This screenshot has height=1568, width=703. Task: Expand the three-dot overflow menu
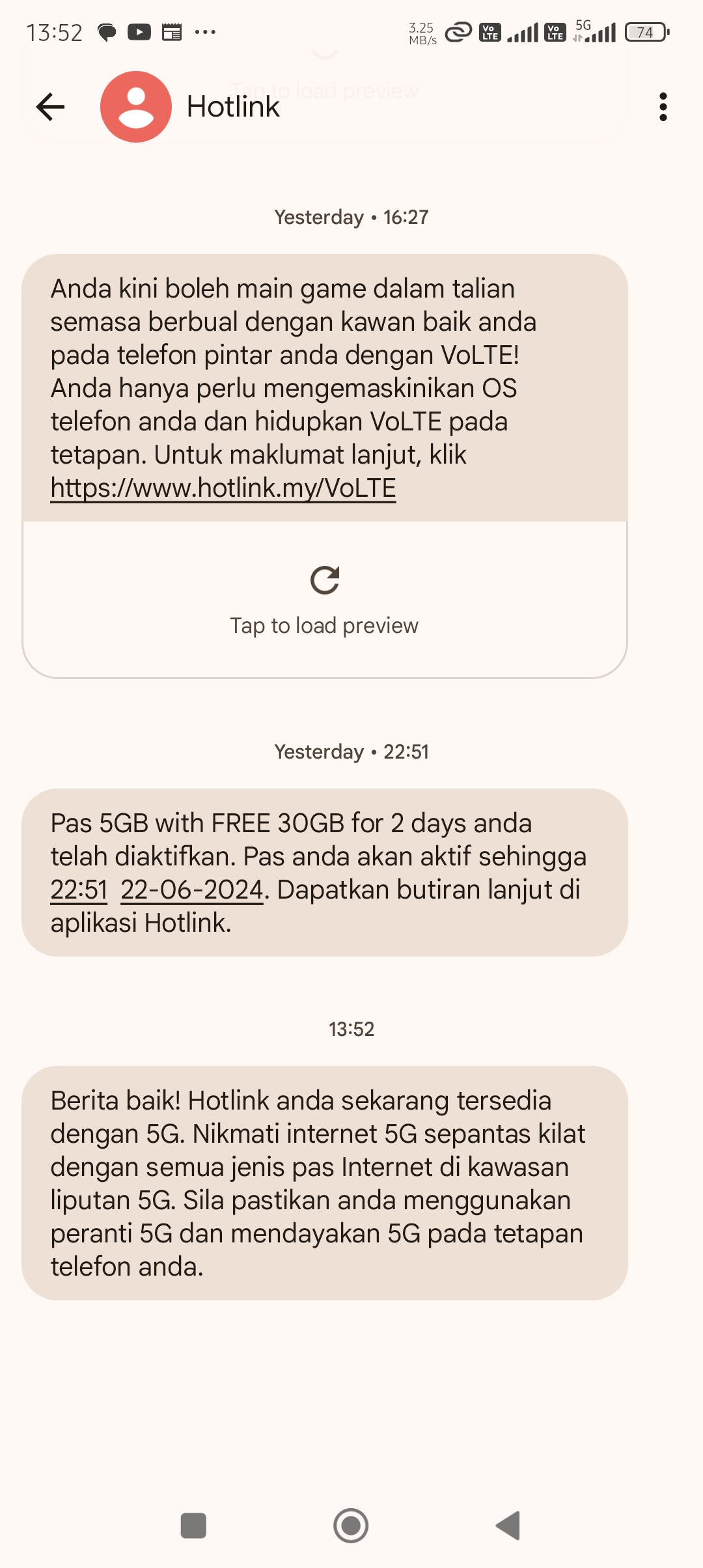click(x=663, y=106)
